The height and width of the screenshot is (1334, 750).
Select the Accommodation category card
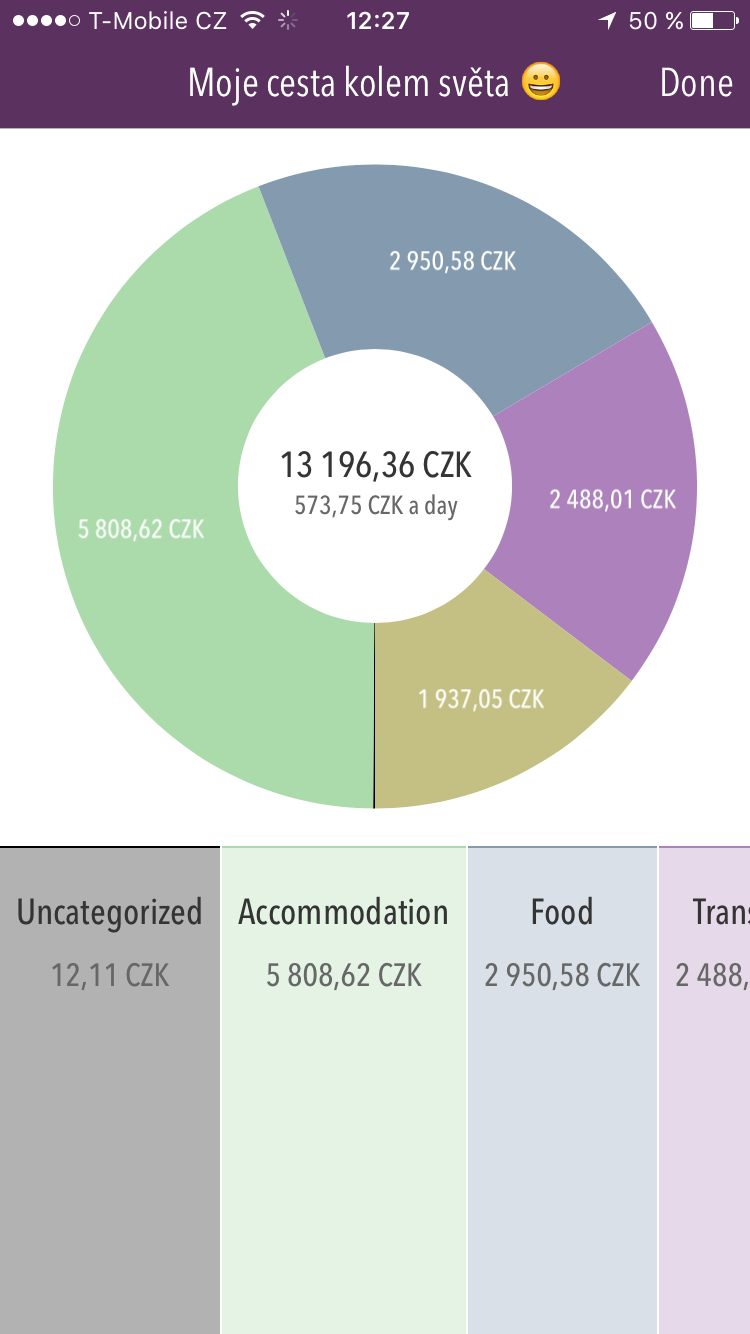[x=344, y=1090]
